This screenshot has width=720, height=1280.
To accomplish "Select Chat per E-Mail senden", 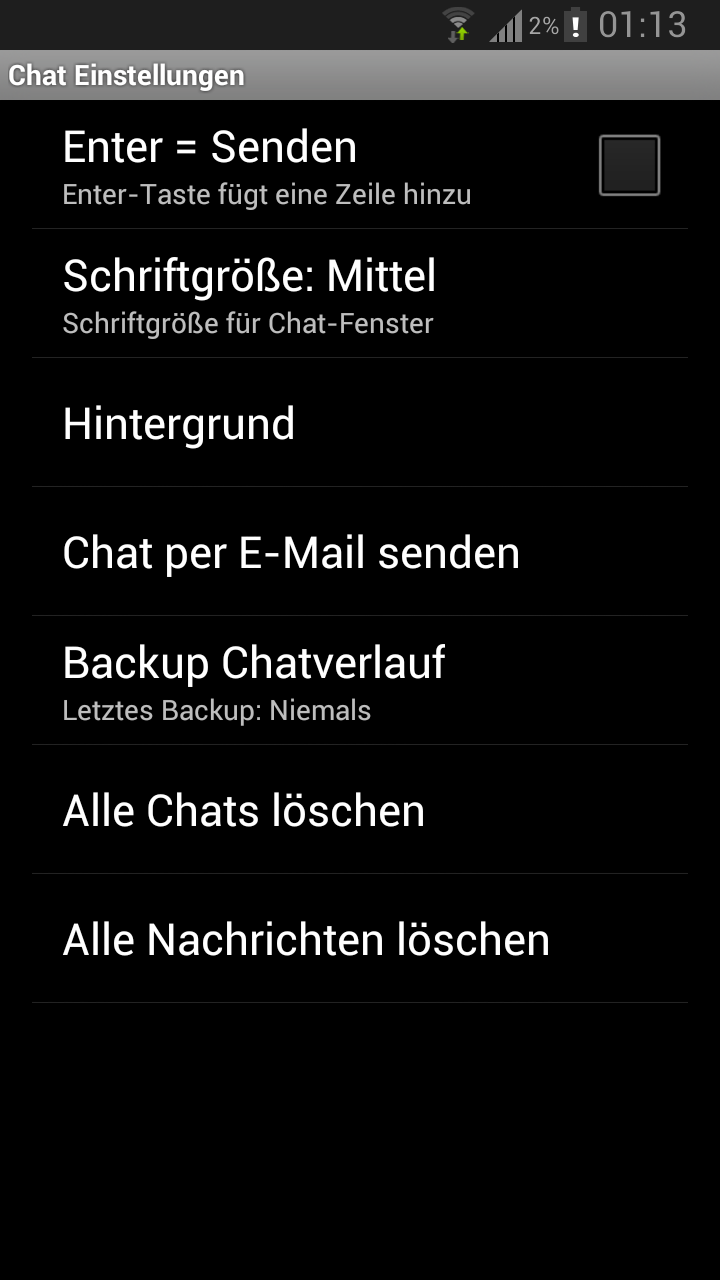I will pos(359,552).
